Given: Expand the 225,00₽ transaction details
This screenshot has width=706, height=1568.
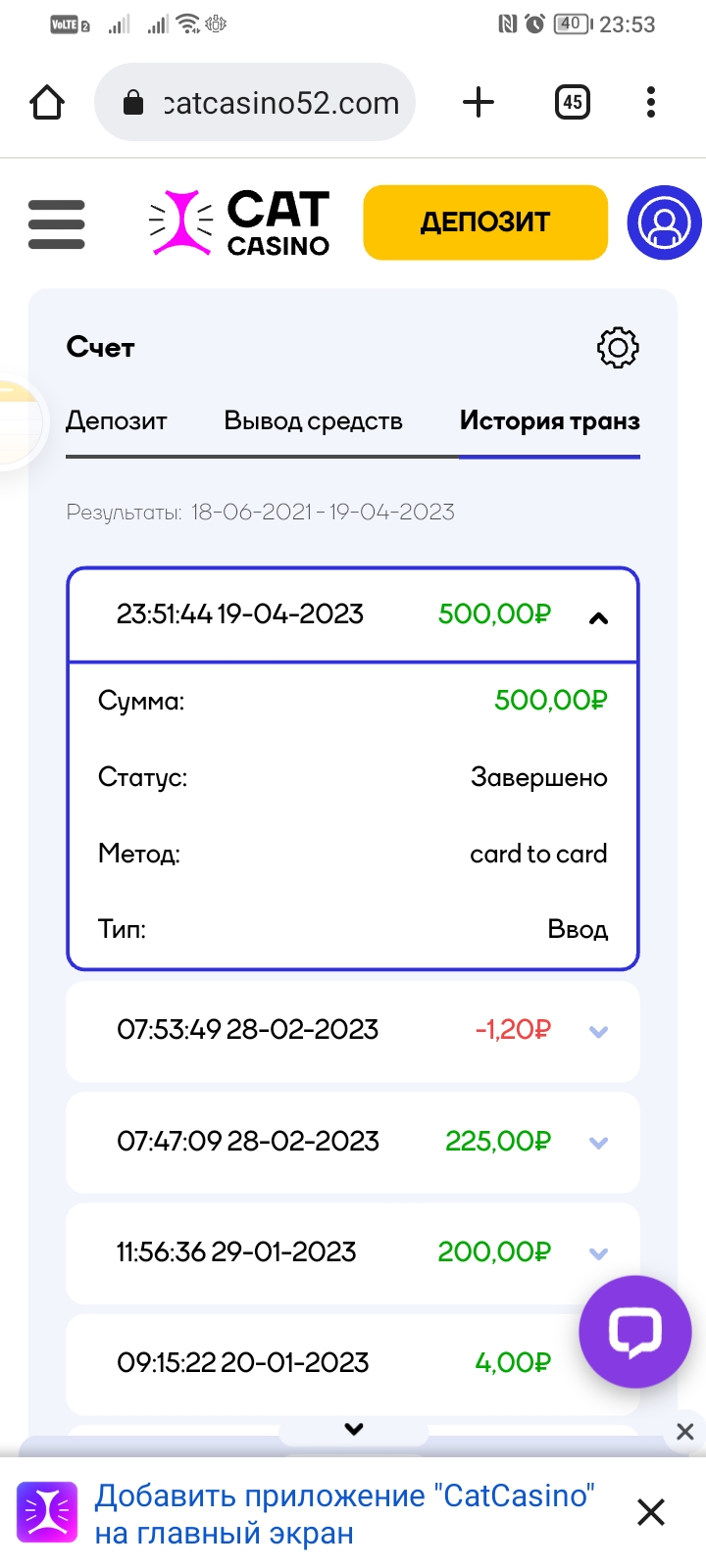Looking at the screenshot, I should (x=598, y=1142).
